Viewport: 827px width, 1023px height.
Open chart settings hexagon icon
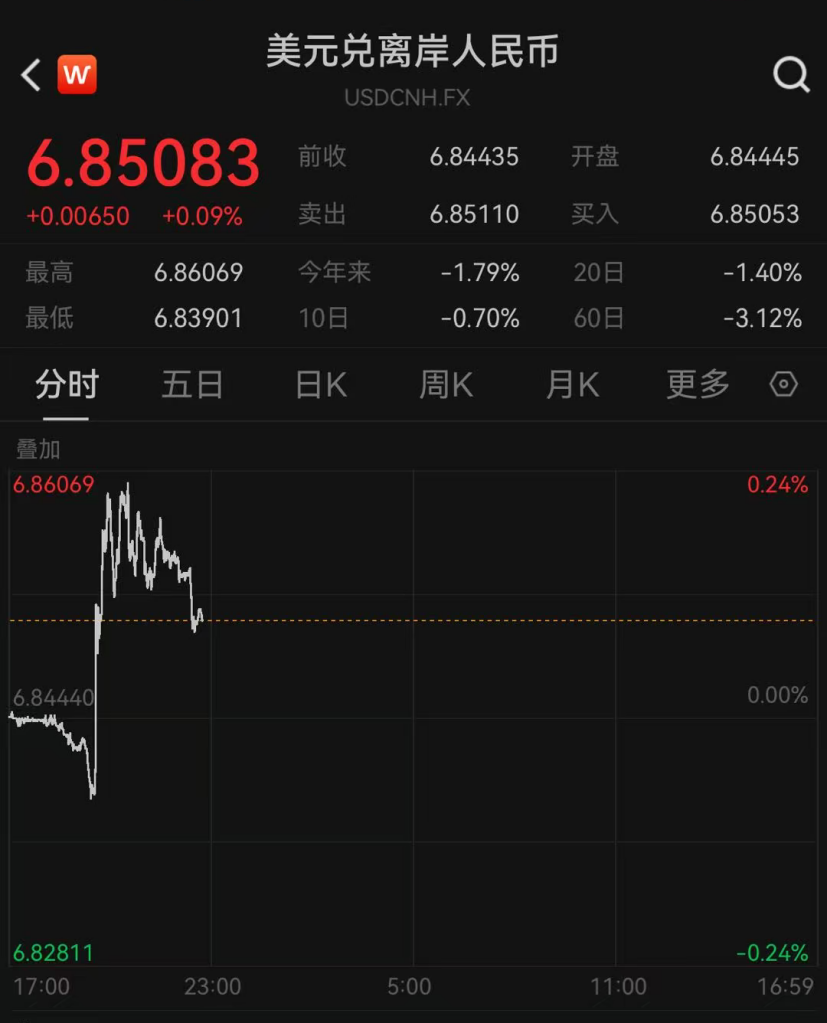point(784,385)
